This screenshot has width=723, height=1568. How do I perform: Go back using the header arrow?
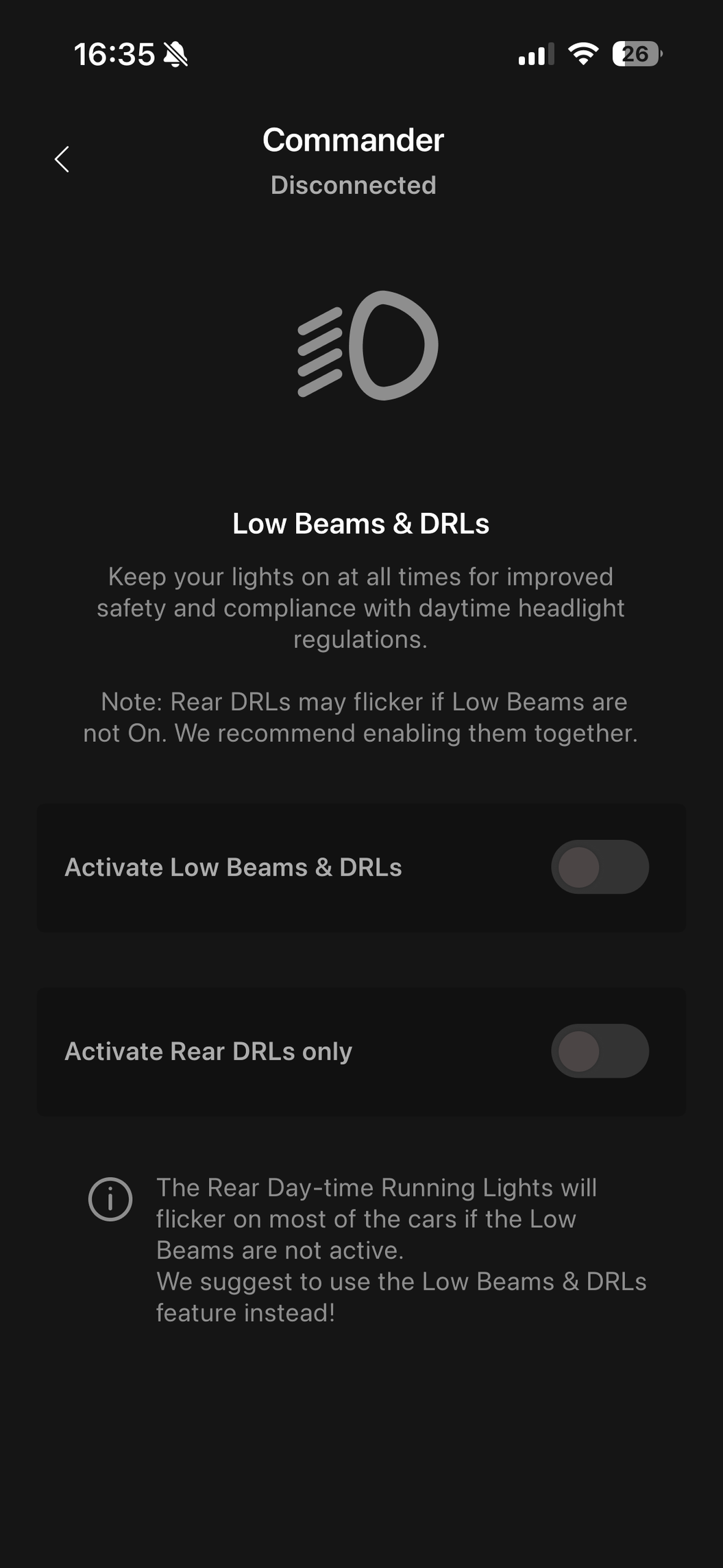tap(62, 159)
